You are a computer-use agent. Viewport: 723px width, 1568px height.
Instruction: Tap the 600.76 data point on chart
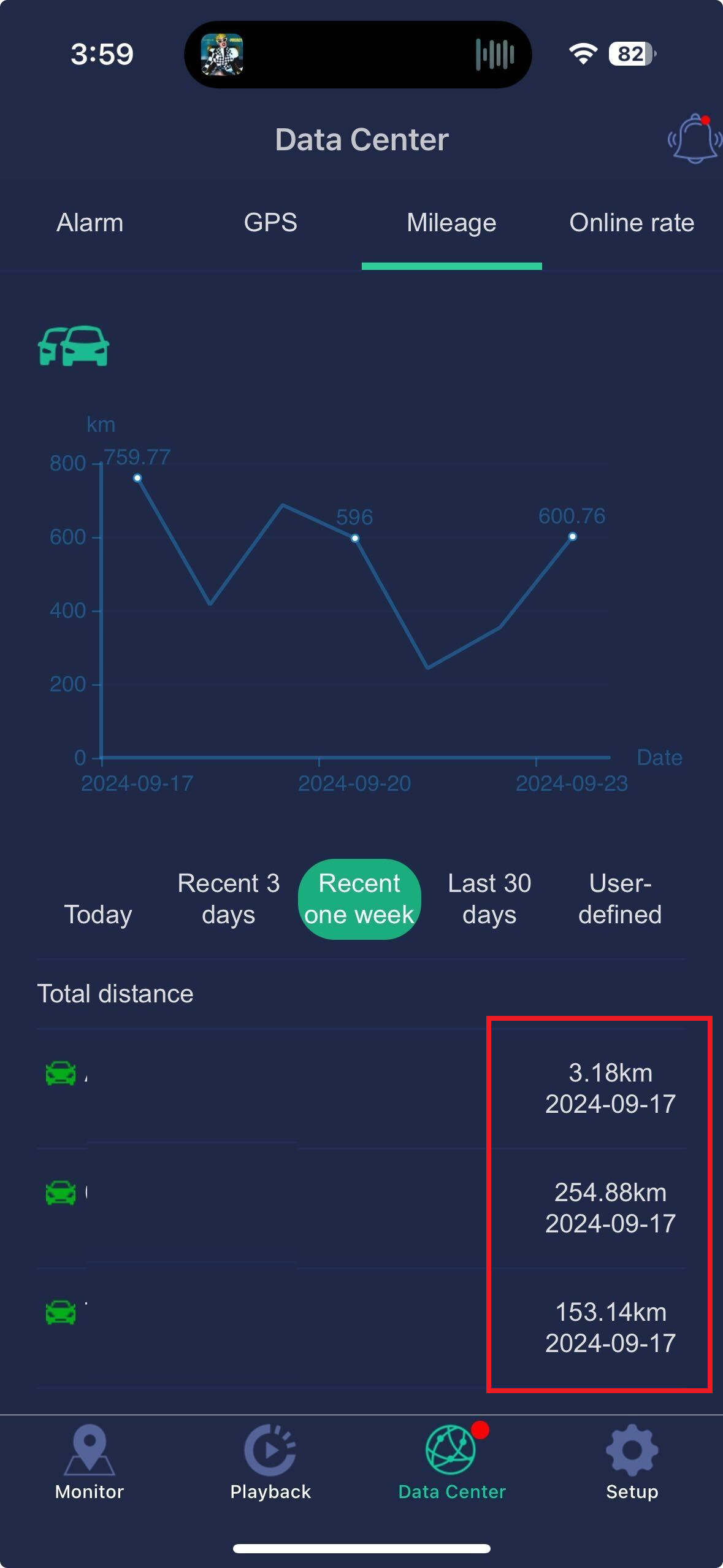tap(572, 537)
